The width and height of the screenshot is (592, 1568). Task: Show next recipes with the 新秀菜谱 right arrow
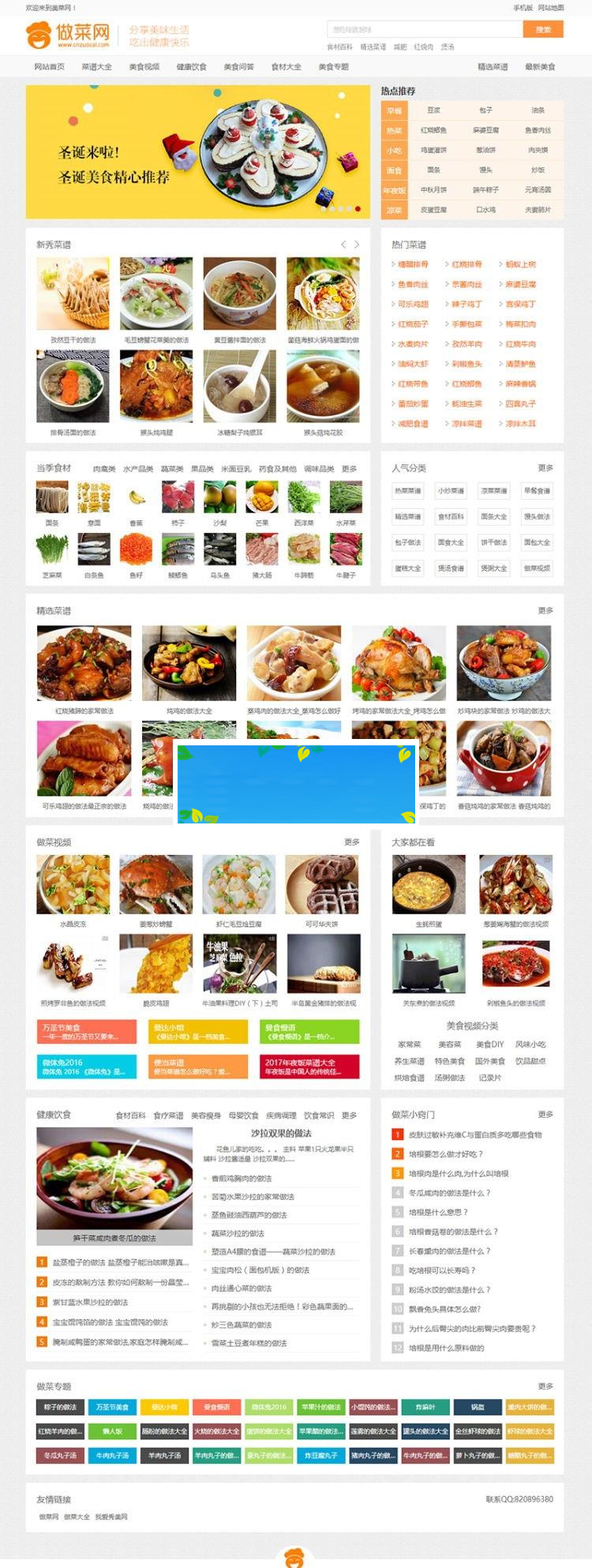coord(357,245)
